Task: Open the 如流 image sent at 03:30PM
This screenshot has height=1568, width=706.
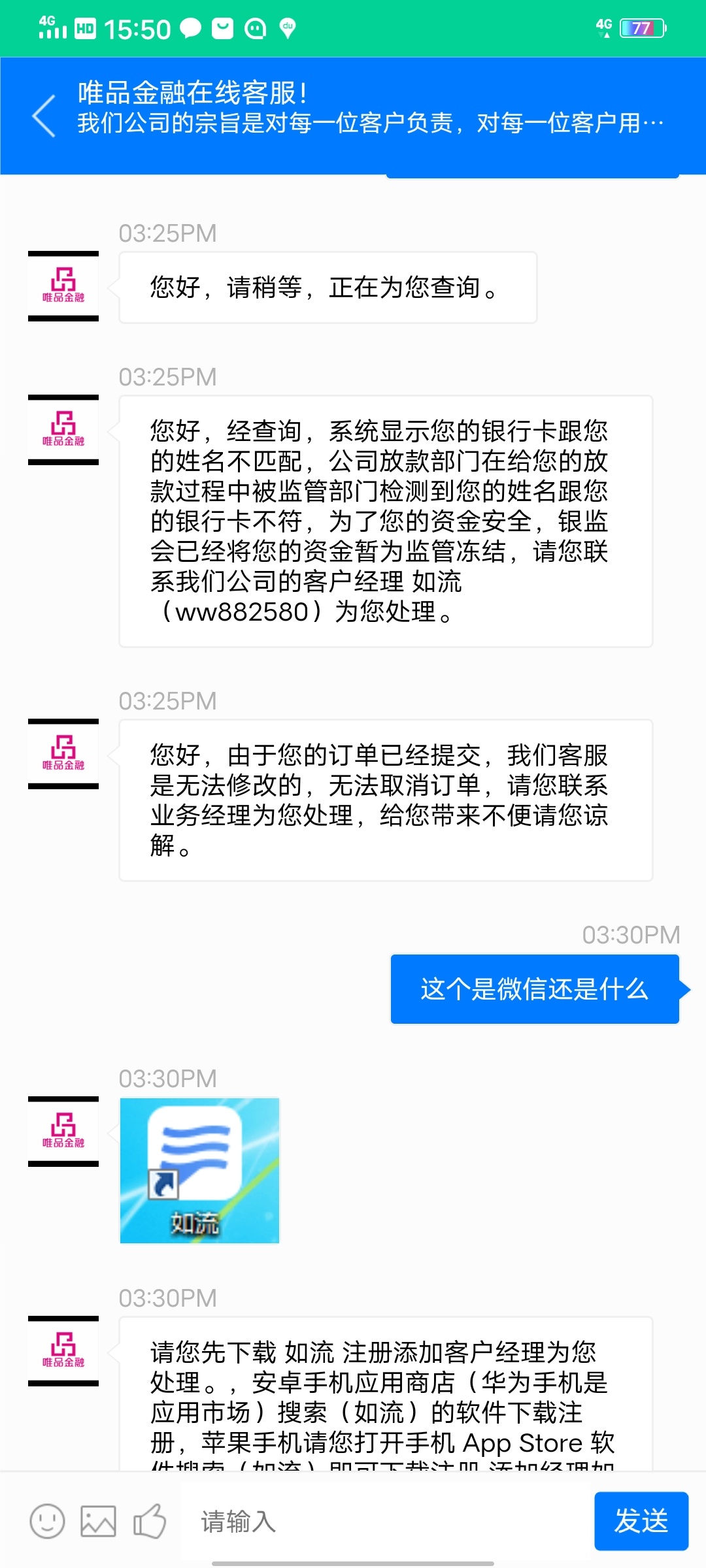Action: [x=199, y=1170]
